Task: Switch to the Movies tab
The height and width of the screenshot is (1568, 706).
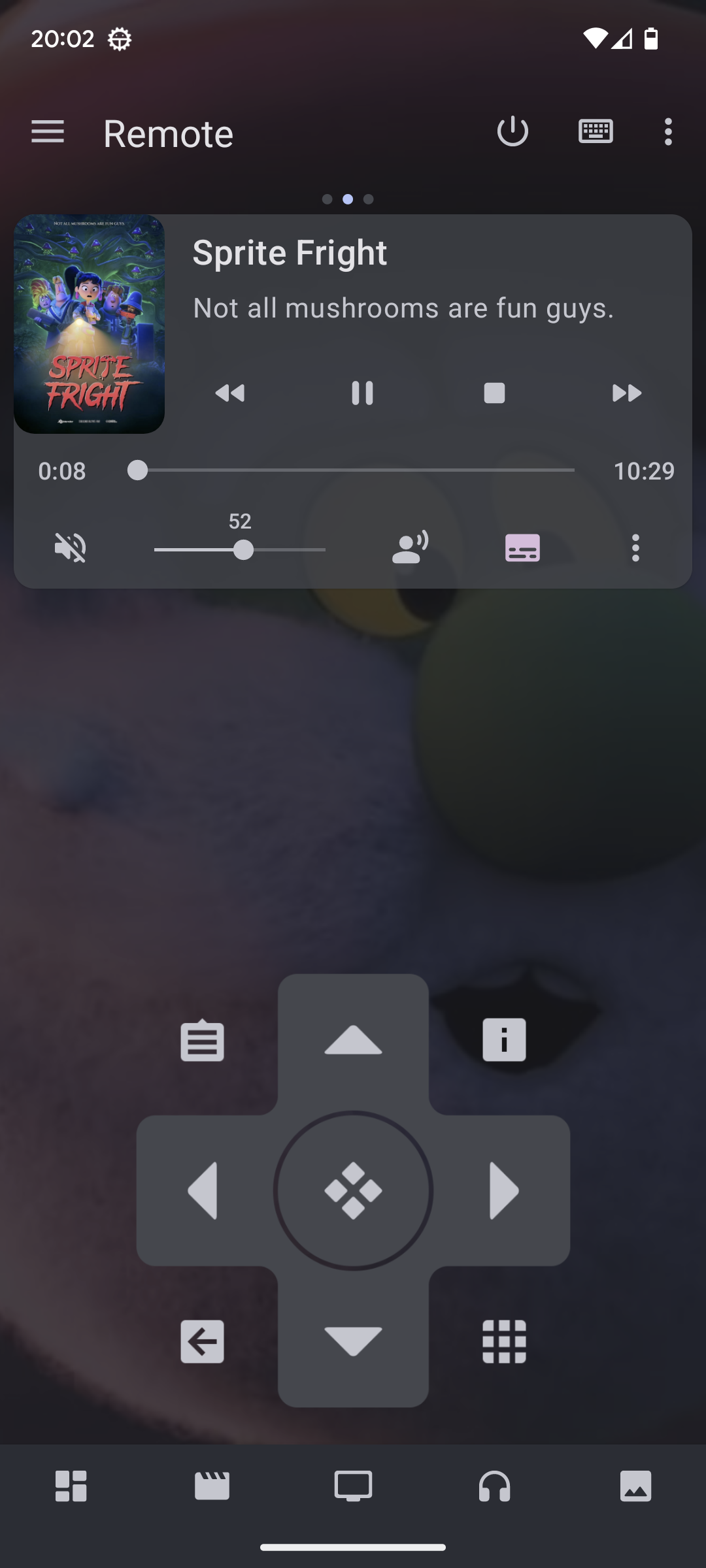Action: tap(212, 1488)
